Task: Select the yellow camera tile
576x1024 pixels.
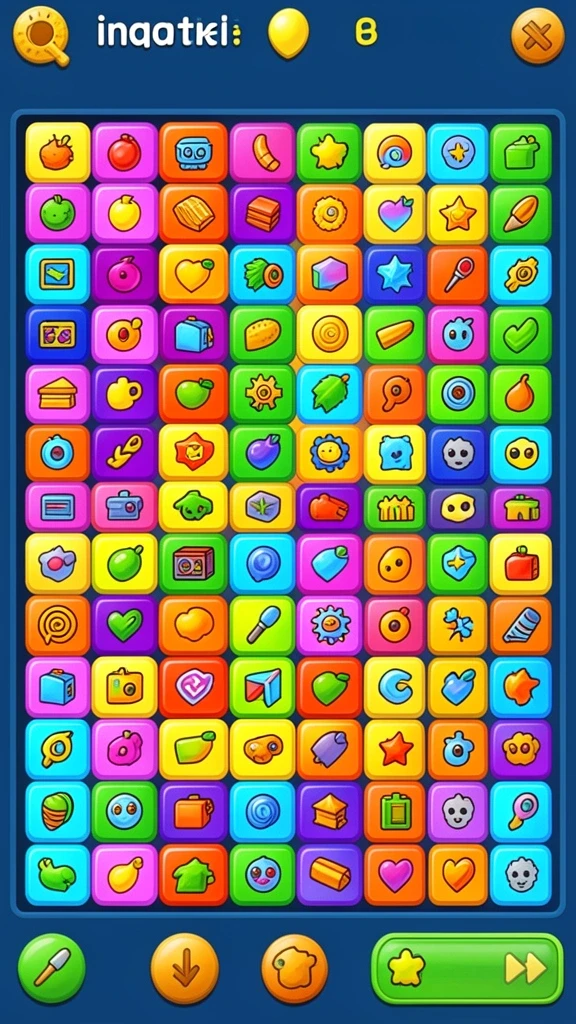Action: (x=125, y=687)
